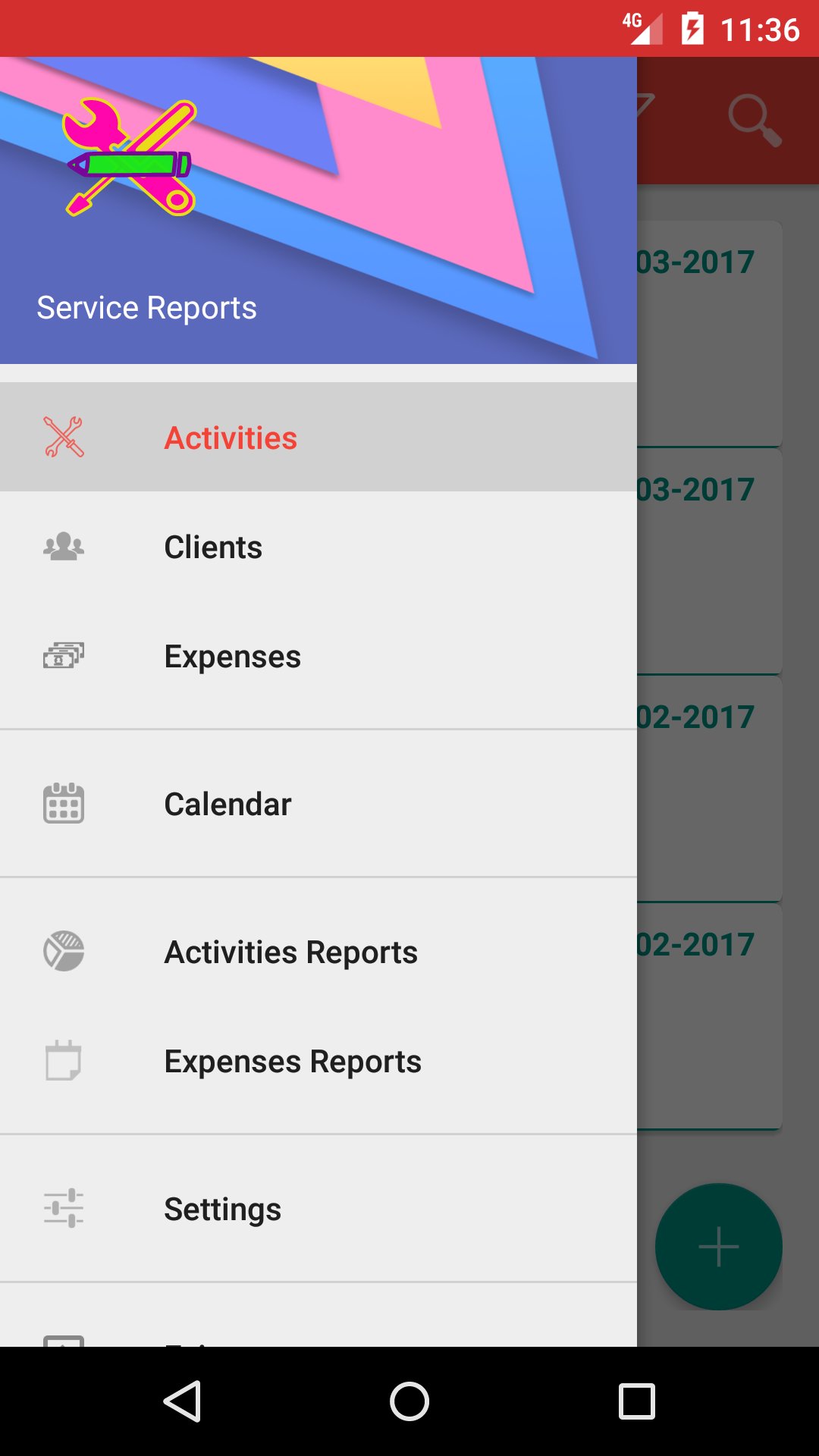Select the Expenses Reports note icon

pyautogui.click(x=64, y=1060)
